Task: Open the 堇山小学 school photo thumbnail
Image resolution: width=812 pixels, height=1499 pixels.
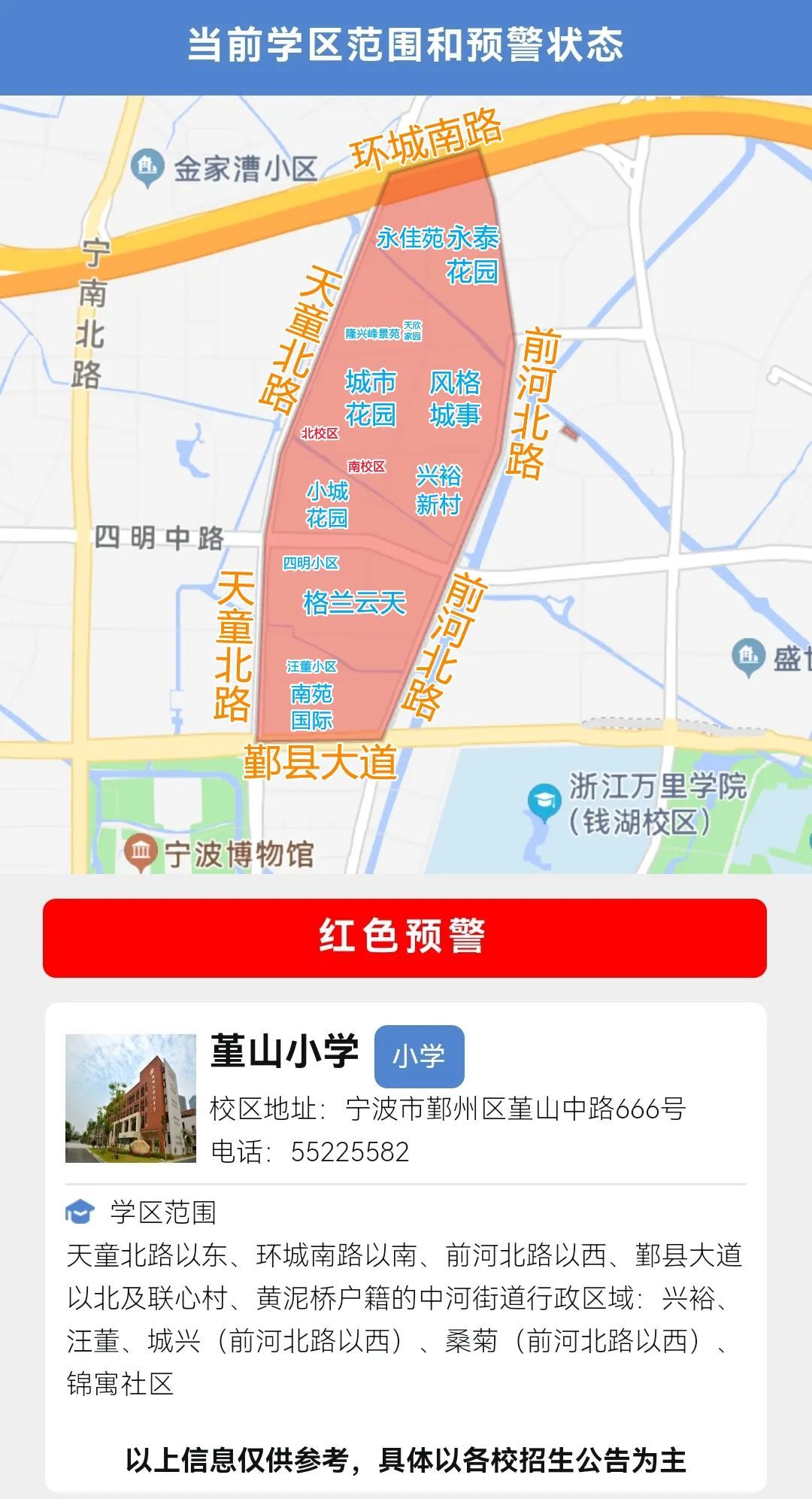Action: point(130,1098)
